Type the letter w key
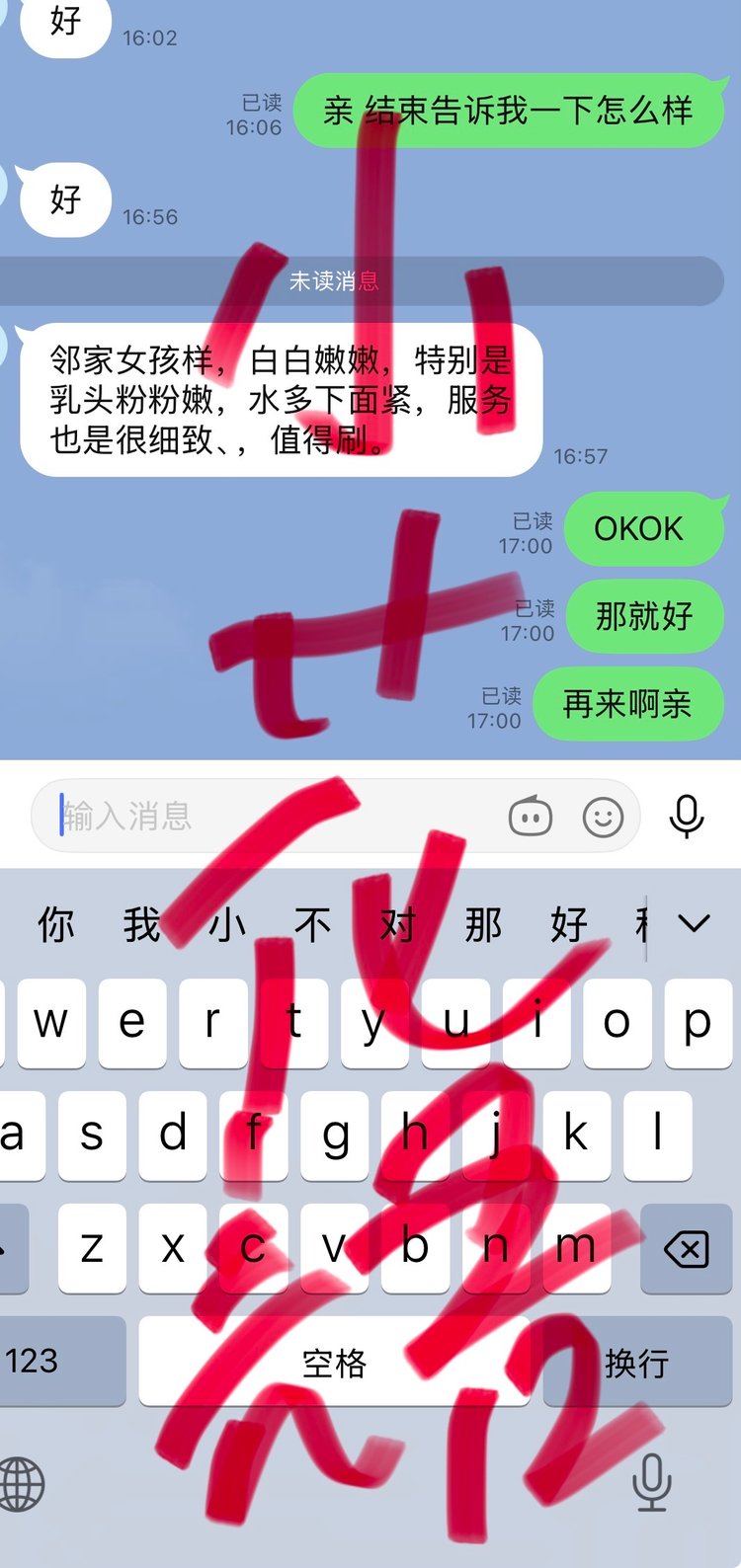The image size is (741, 1568). click(x=51, y=1024)
